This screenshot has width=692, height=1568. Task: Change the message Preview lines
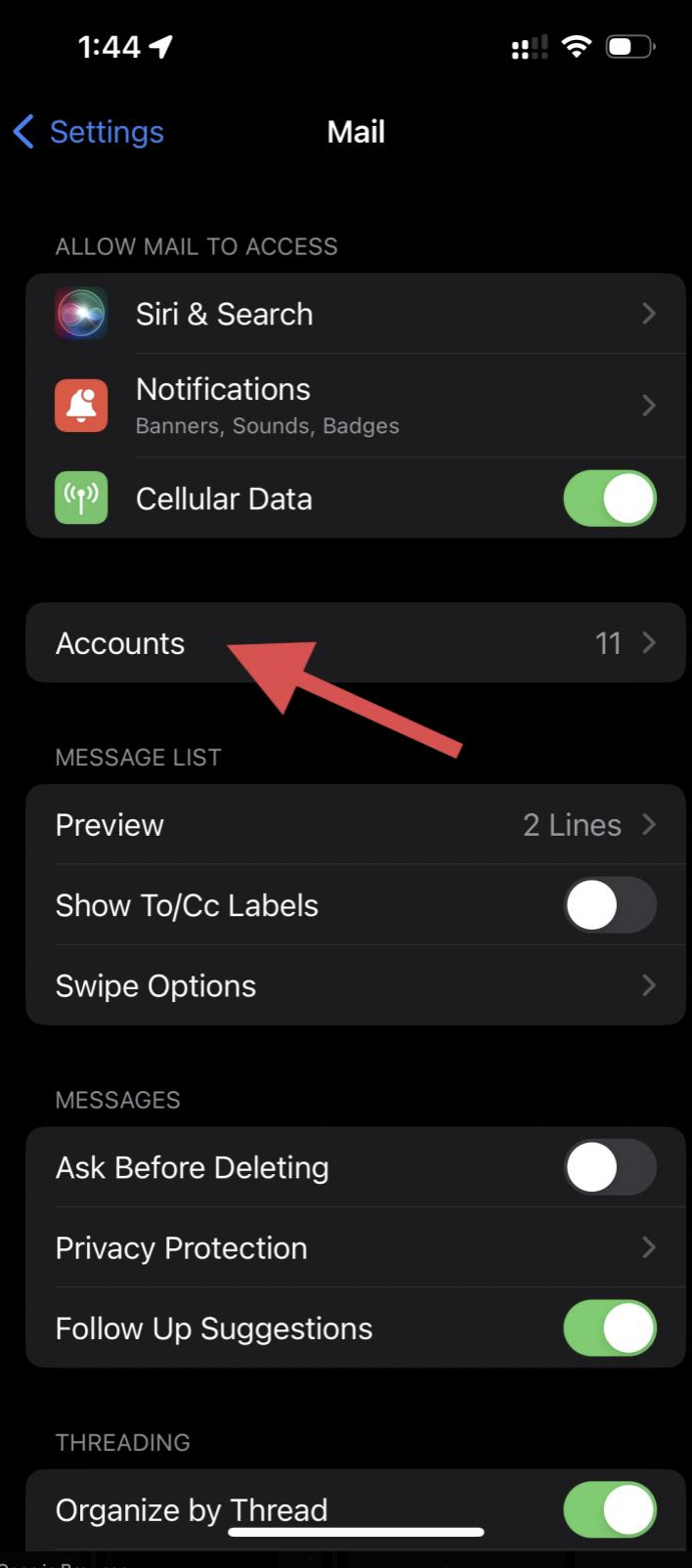355,825
